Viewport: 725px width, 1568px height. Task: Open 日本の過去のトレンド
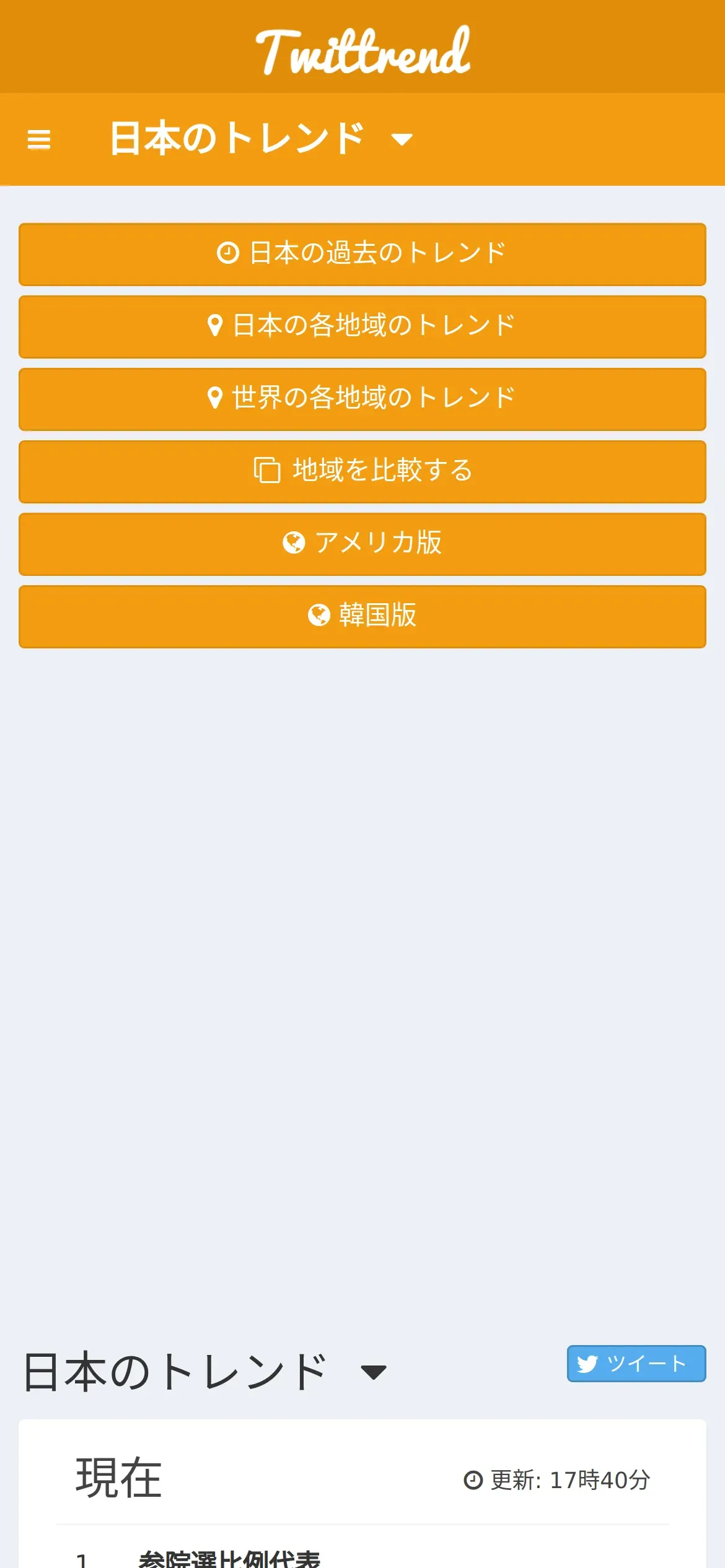pyautogui.click(x=362, y=254)
